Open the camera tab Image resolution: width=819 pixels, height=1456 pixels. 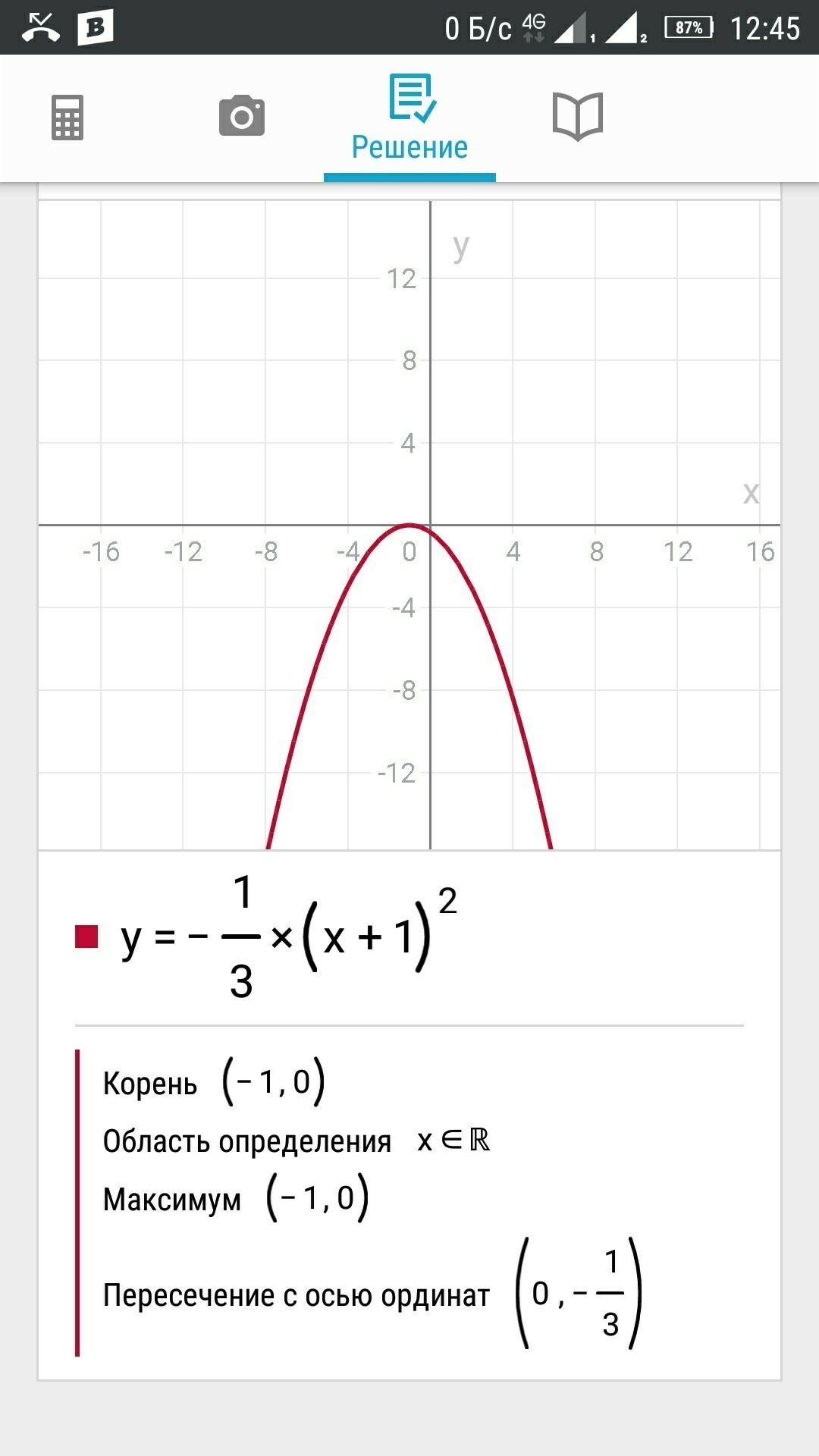(241, 116)
